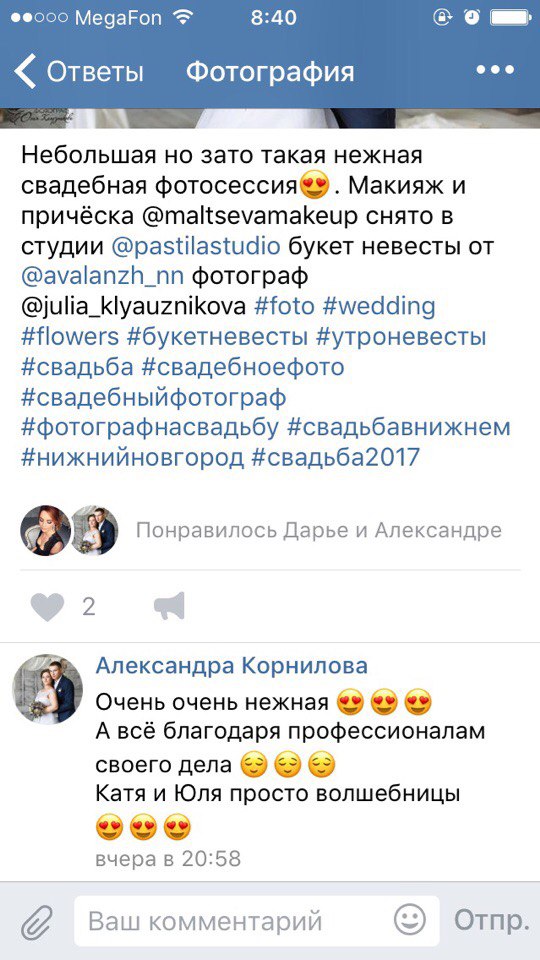Tap Александра Корнилова's comment avatar
This screenshot has width=540, height=960.
pyautogui.click(x=48, y=689)
